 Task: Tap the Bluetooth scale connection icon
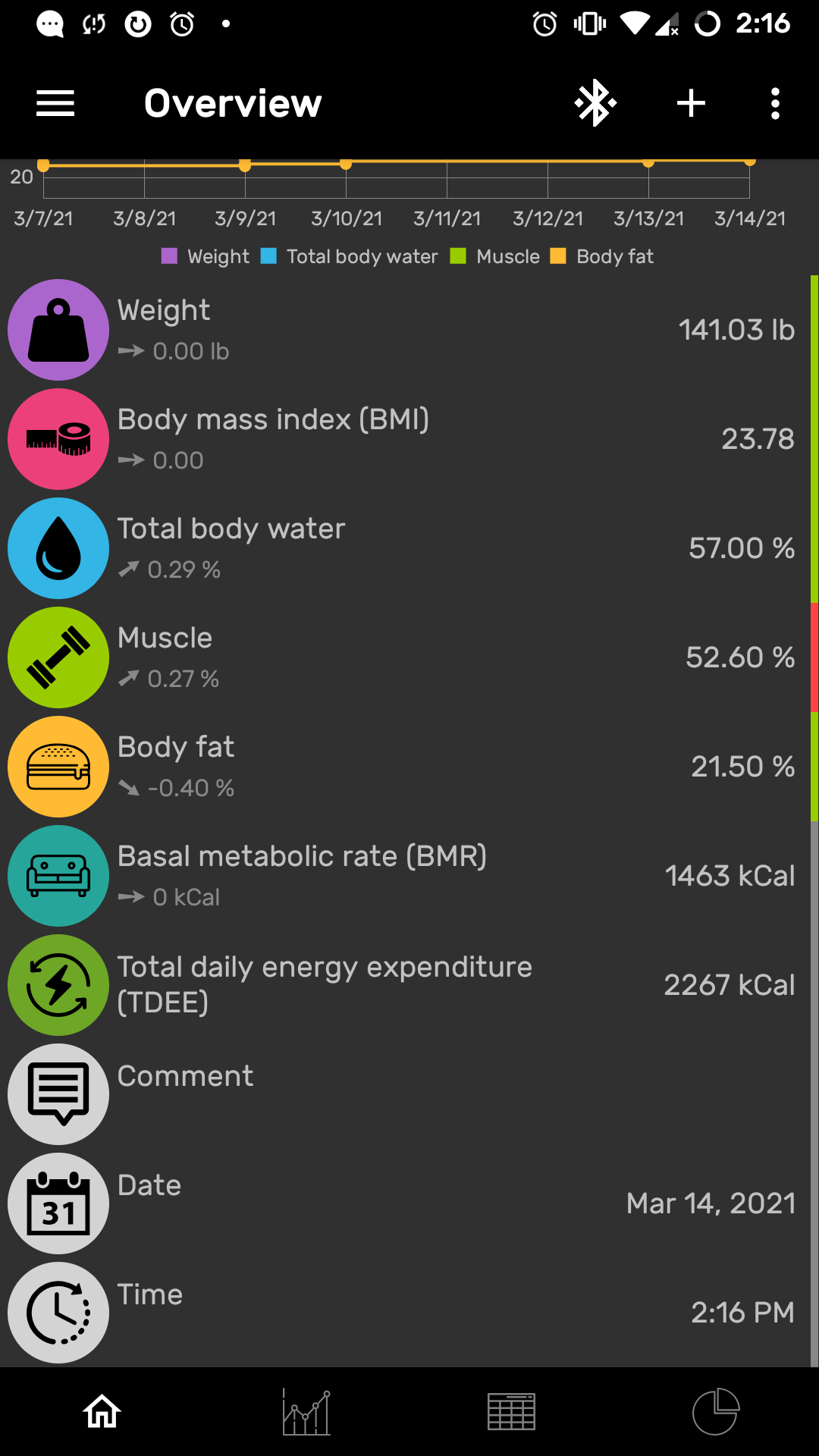[595, 103]
